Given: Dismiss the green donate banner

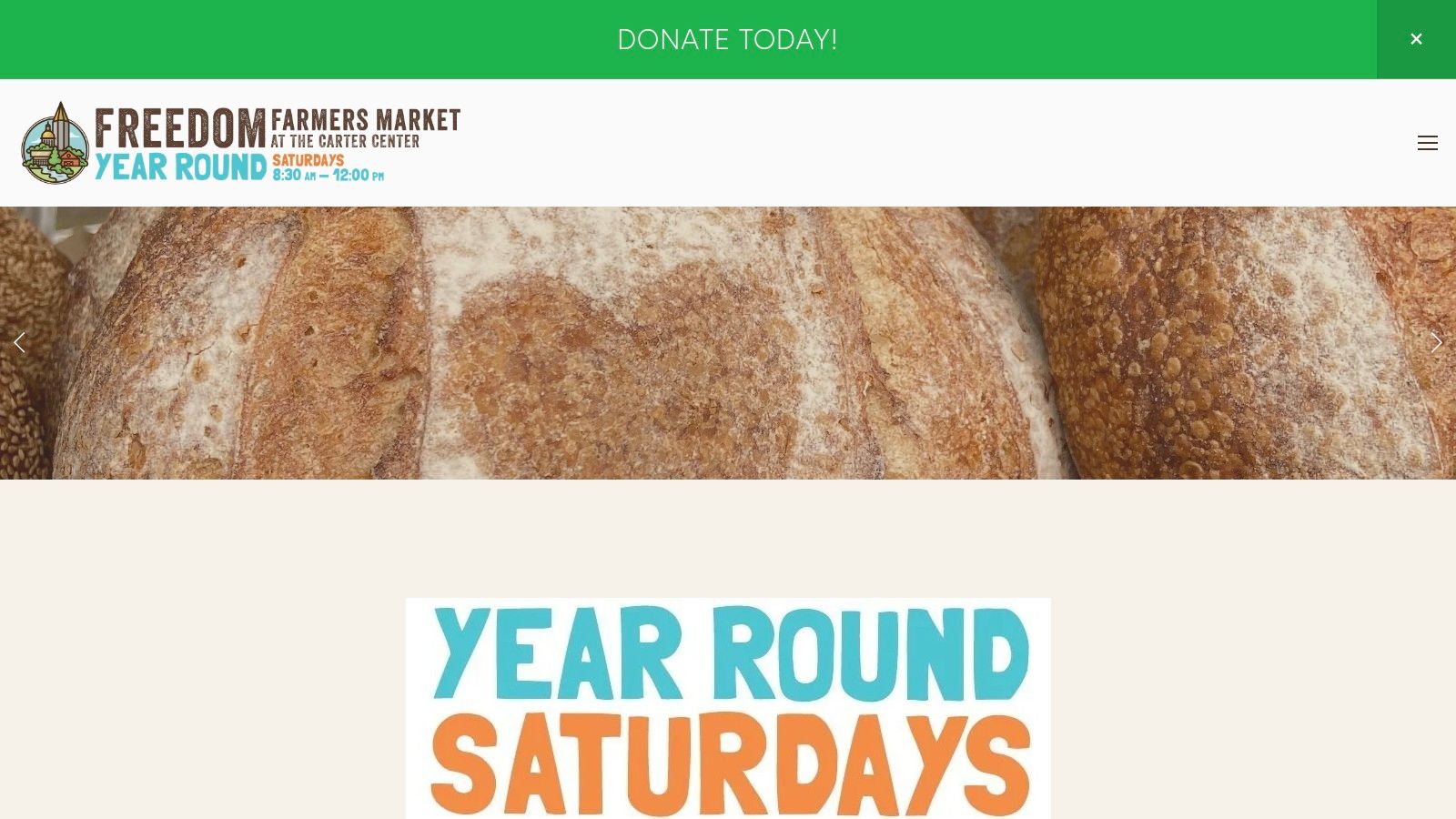Looking at the screenshot, I should click(1416, 39).
